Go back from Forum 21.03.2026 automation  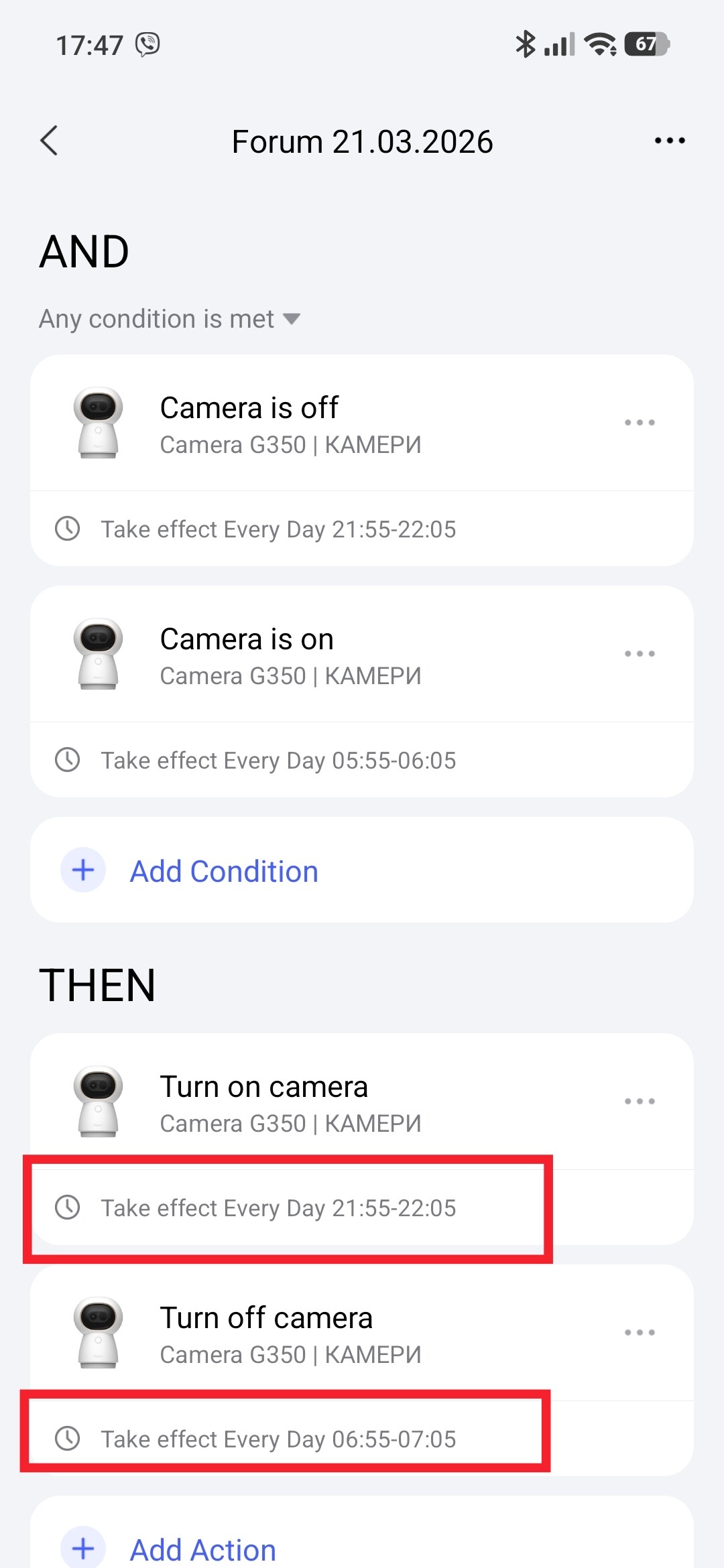(x=50, y=141)
